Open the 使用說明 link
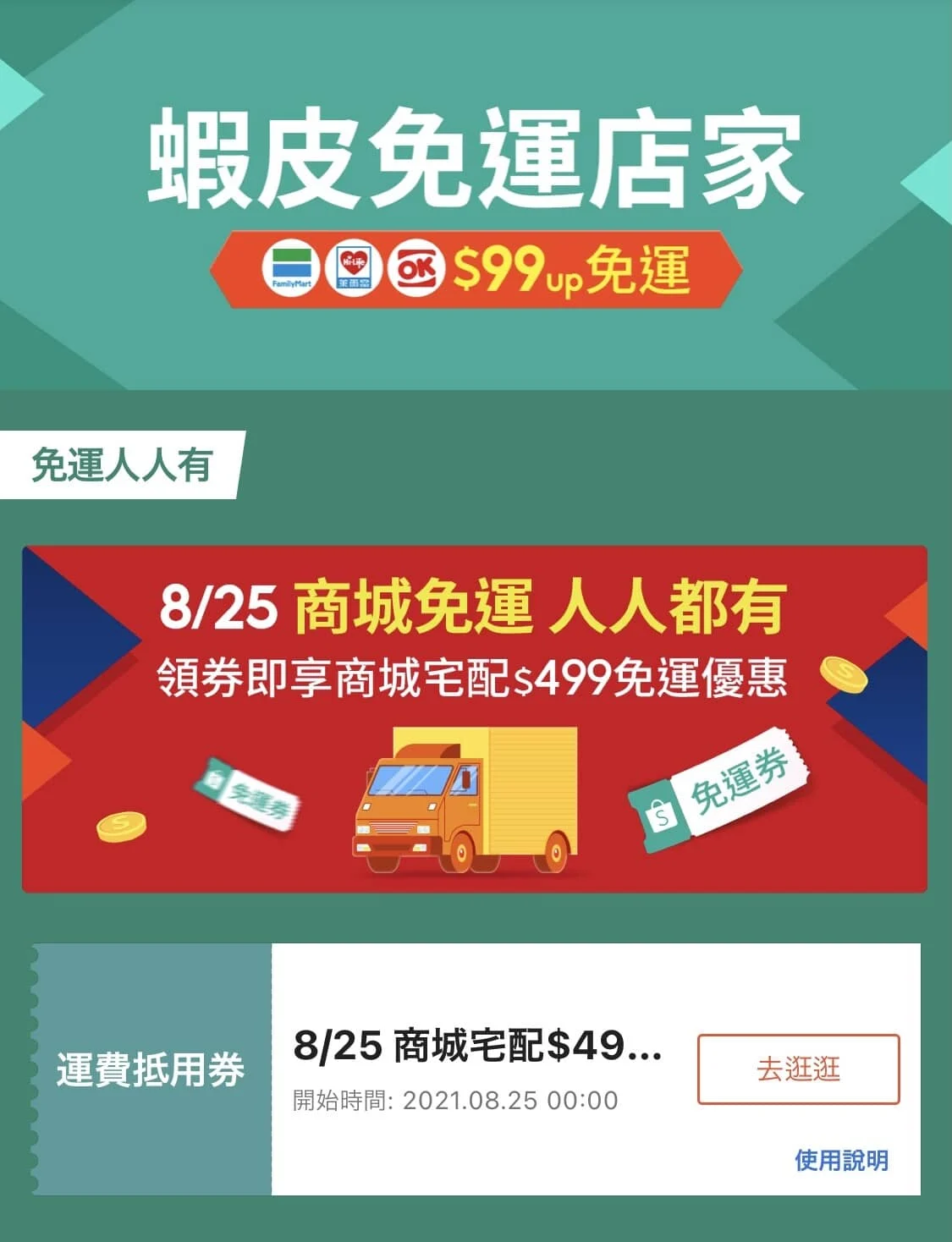 tap(841, 1159)
